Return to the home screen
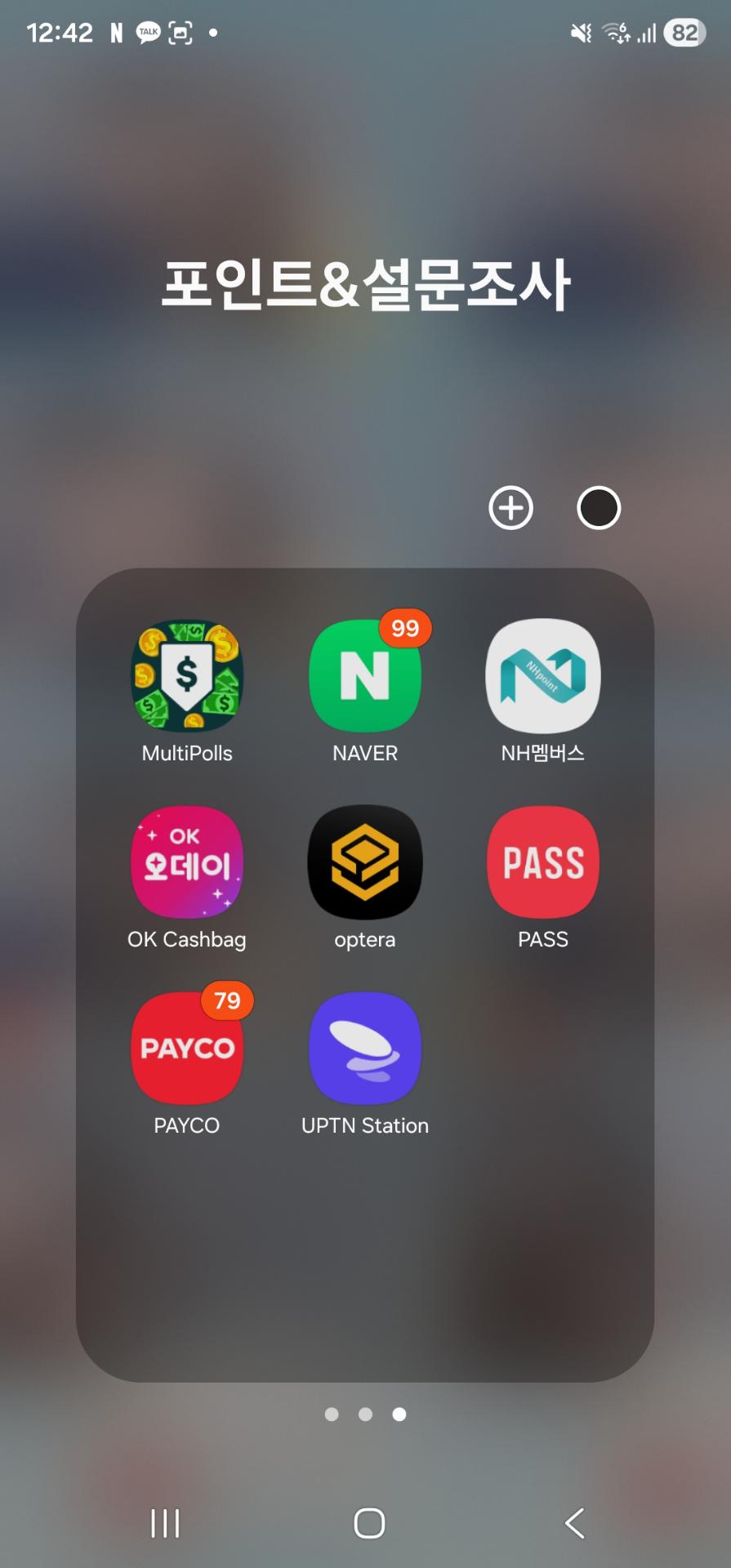The width and height of the screenshot is (731, 1568). tap(369, 1523)
